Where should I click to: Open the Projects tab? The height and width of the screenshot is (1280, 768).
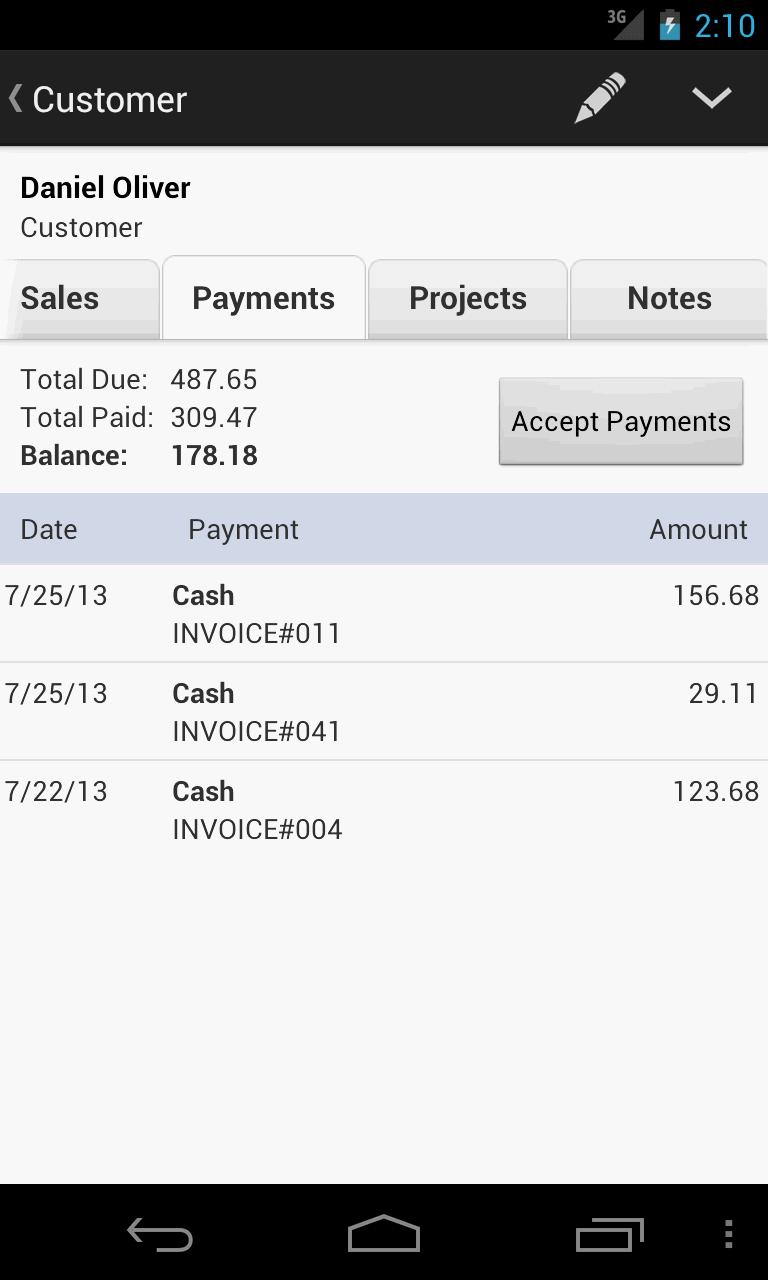pos(468,298)
